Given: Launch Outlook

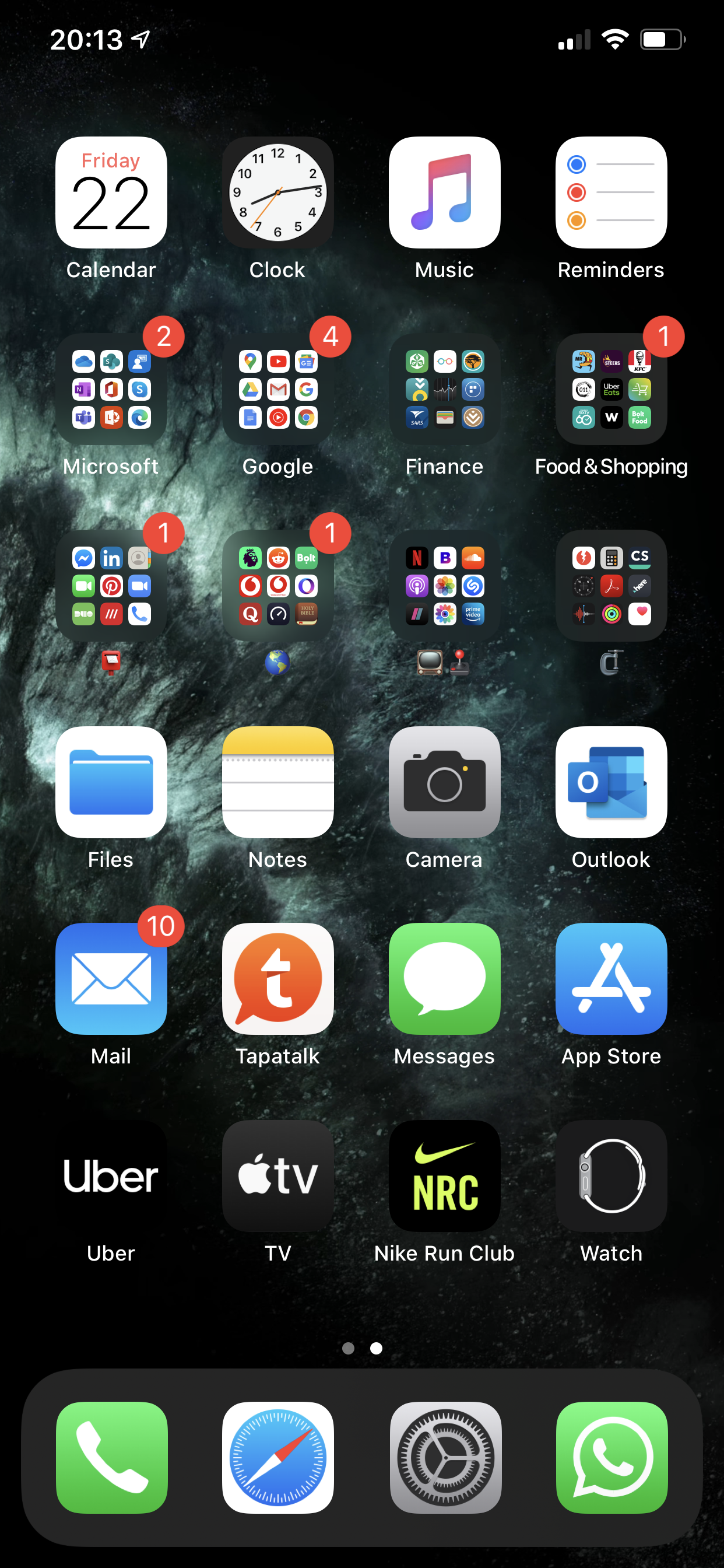Looking at the screenshot, I should [611, 782].
